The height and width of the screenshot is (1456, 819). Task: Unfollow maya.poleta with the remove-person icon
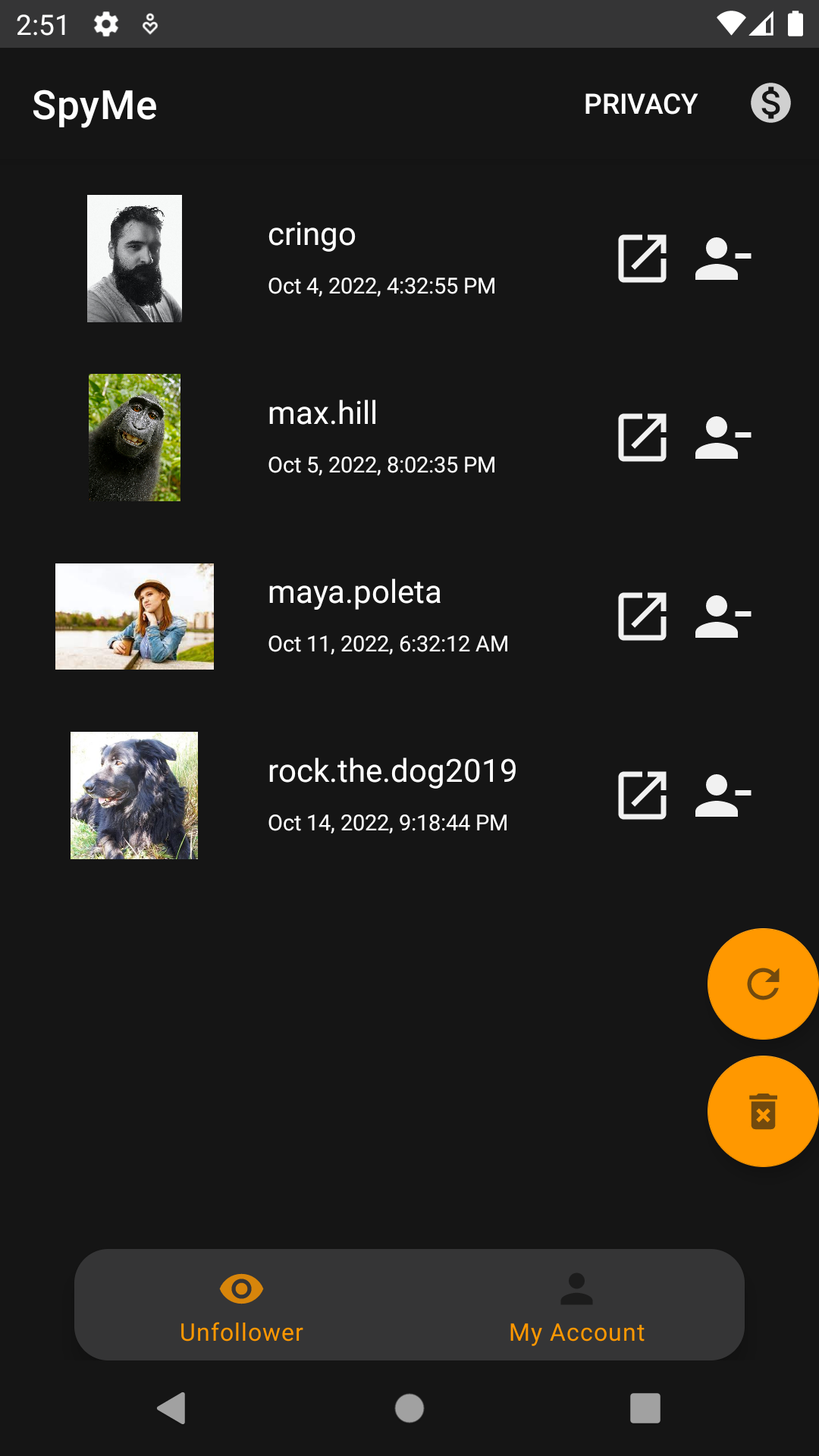click(x=722, y=617)
